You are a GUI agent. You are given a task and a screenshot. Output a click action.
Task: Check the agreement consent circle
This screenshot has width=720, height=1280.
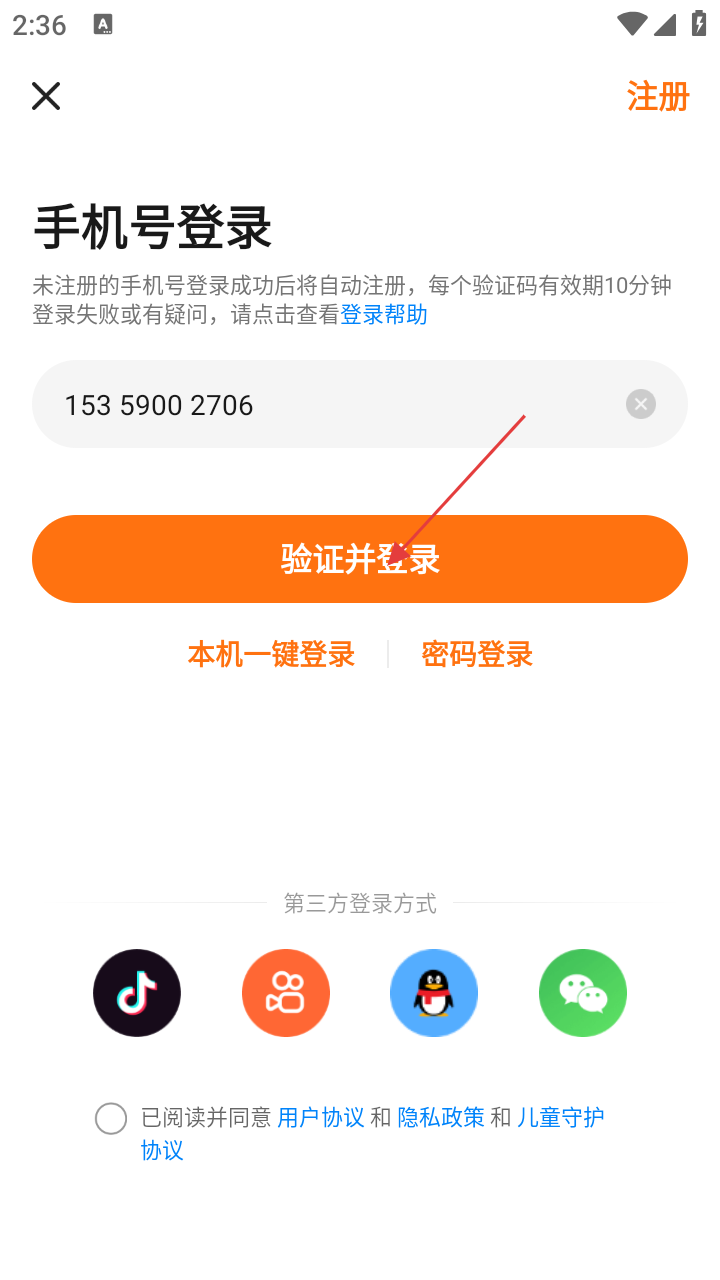click(111, 1119)
